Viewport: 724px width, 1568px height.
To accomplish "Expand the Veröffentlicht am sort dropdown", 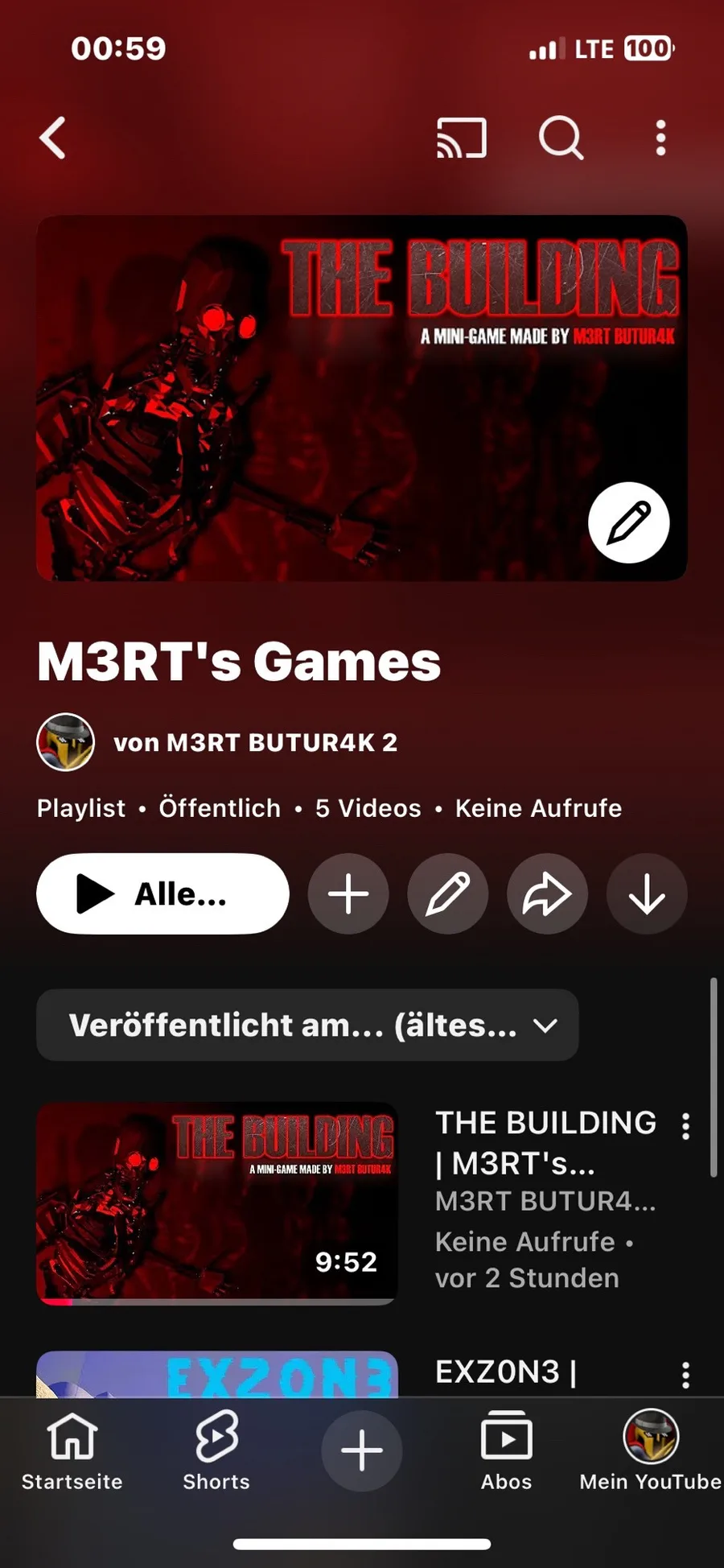I will pos(307,1025).
